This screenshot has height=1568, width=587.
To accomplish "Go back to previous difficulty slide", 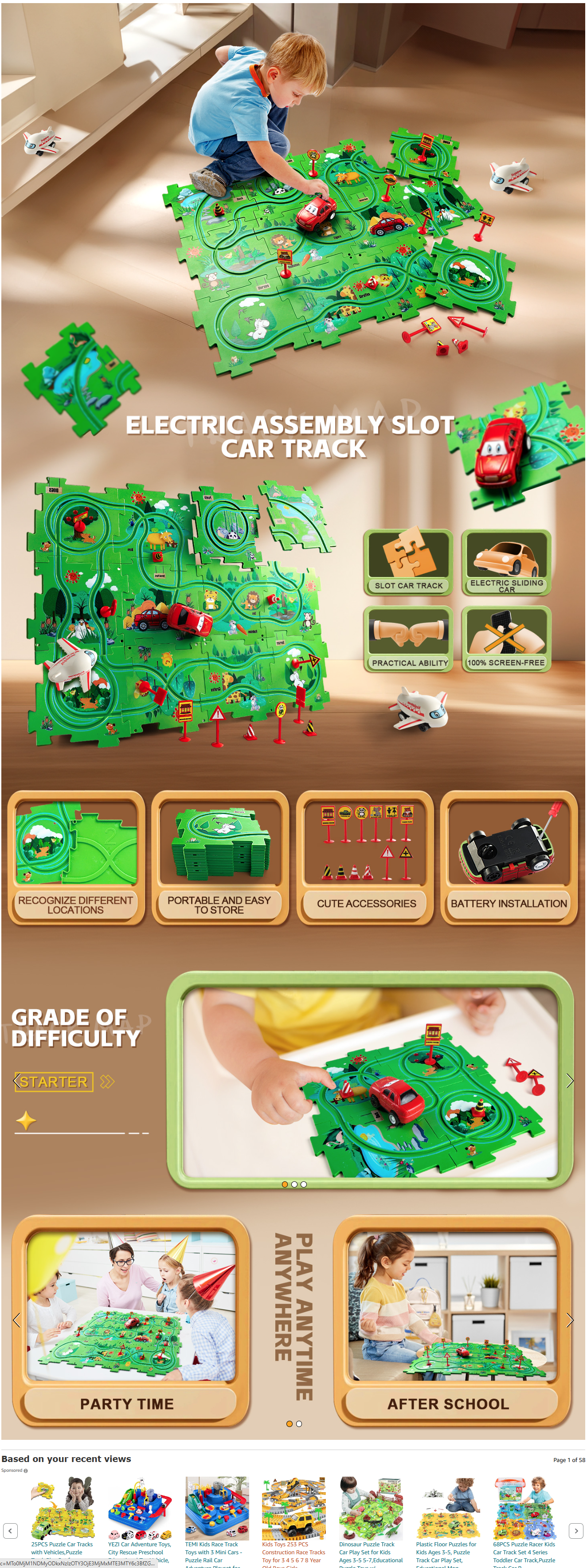I will (x=16, y=1081).
